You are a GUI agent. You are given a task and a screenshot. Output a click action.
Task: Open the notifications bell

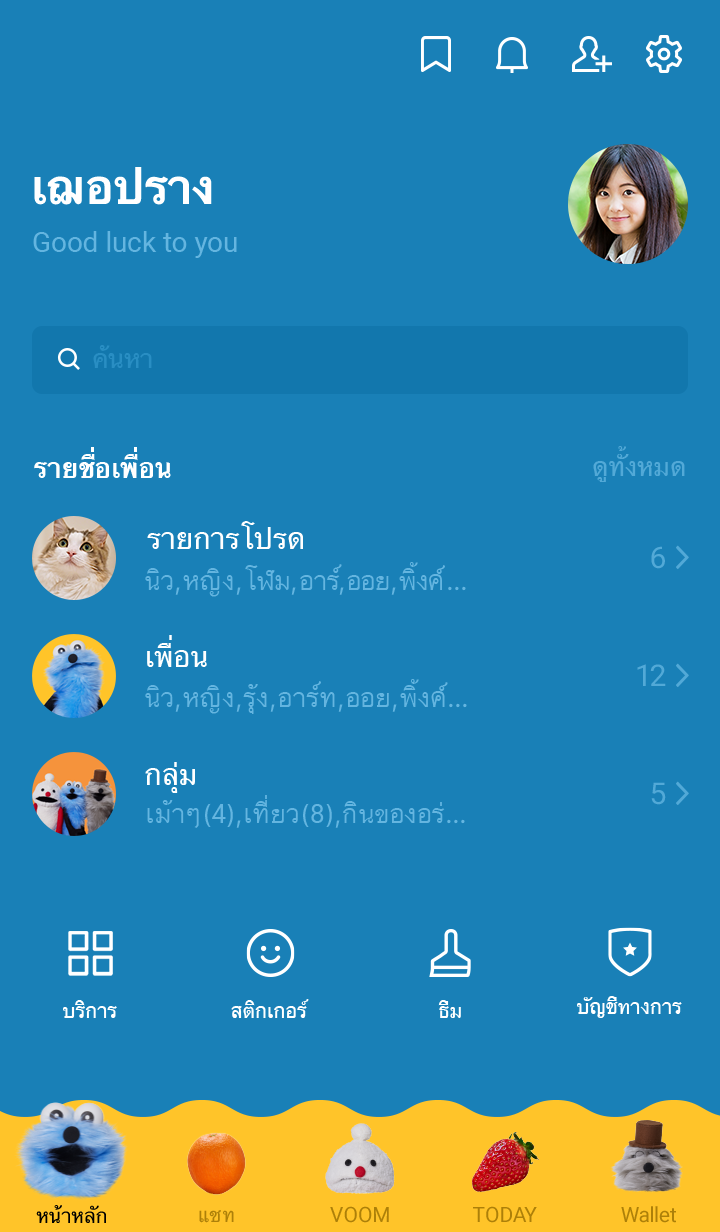tap(512, 54)
